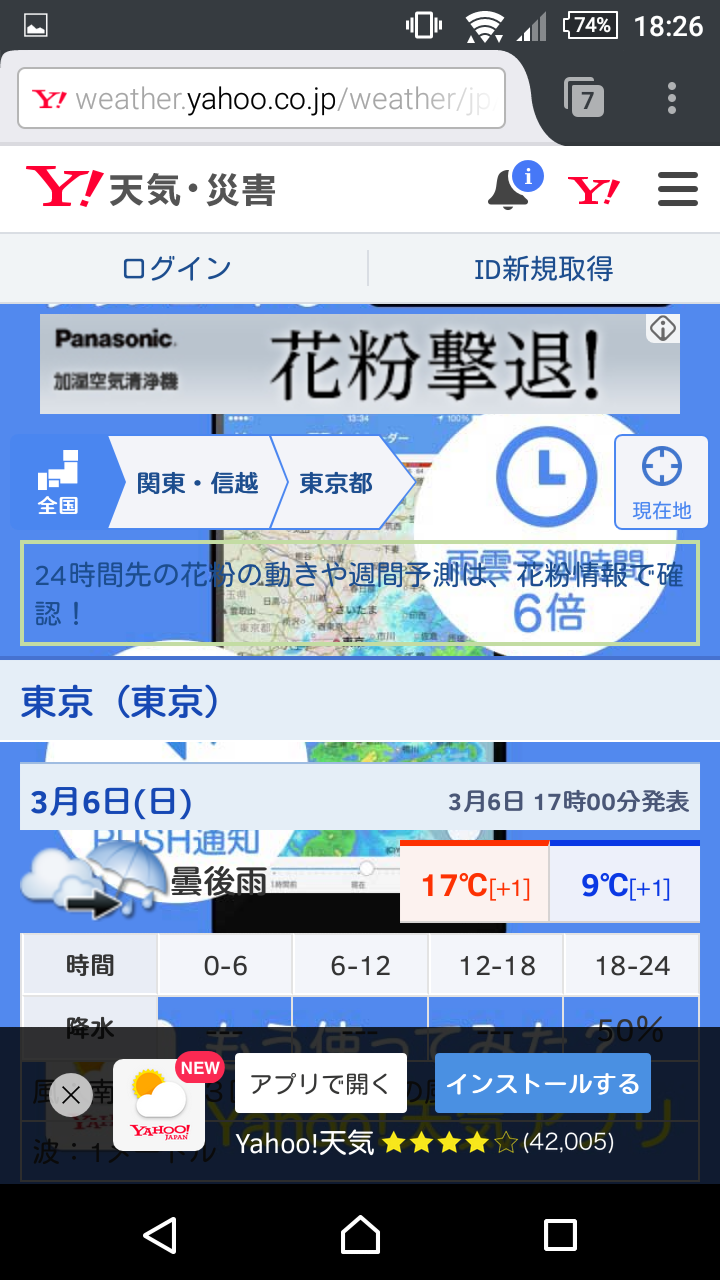Tap ID新規取得 to register
Viewport: 720px width, 1280px height.
coord(543,268)
